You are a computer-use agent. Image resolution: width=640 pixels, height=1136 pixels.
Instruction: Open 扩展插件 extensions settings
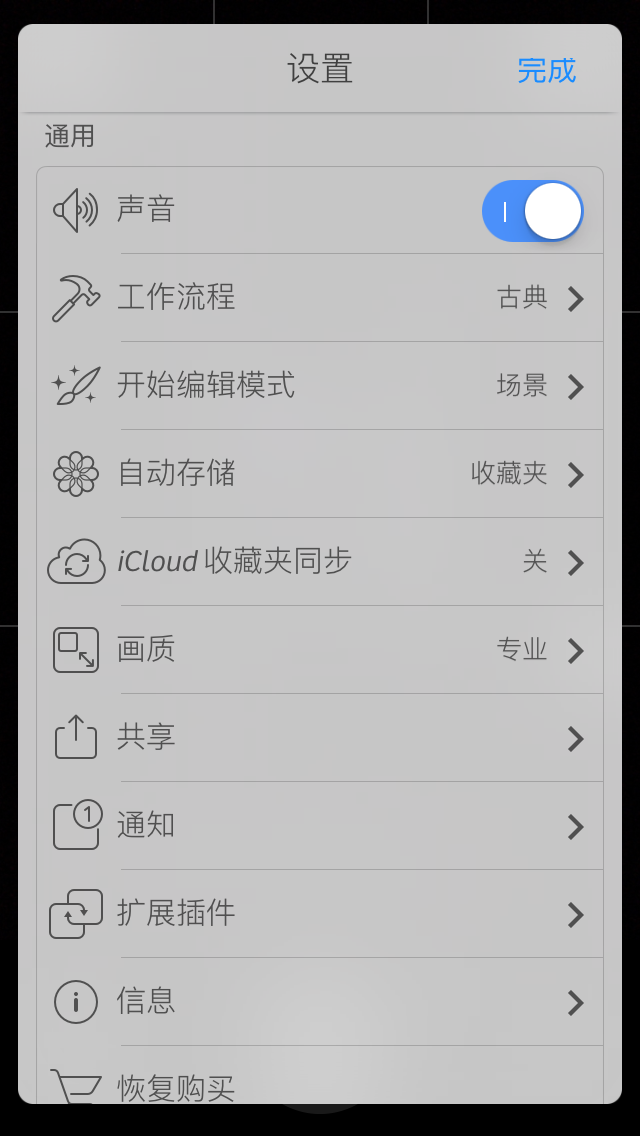(x=320, y=914)
